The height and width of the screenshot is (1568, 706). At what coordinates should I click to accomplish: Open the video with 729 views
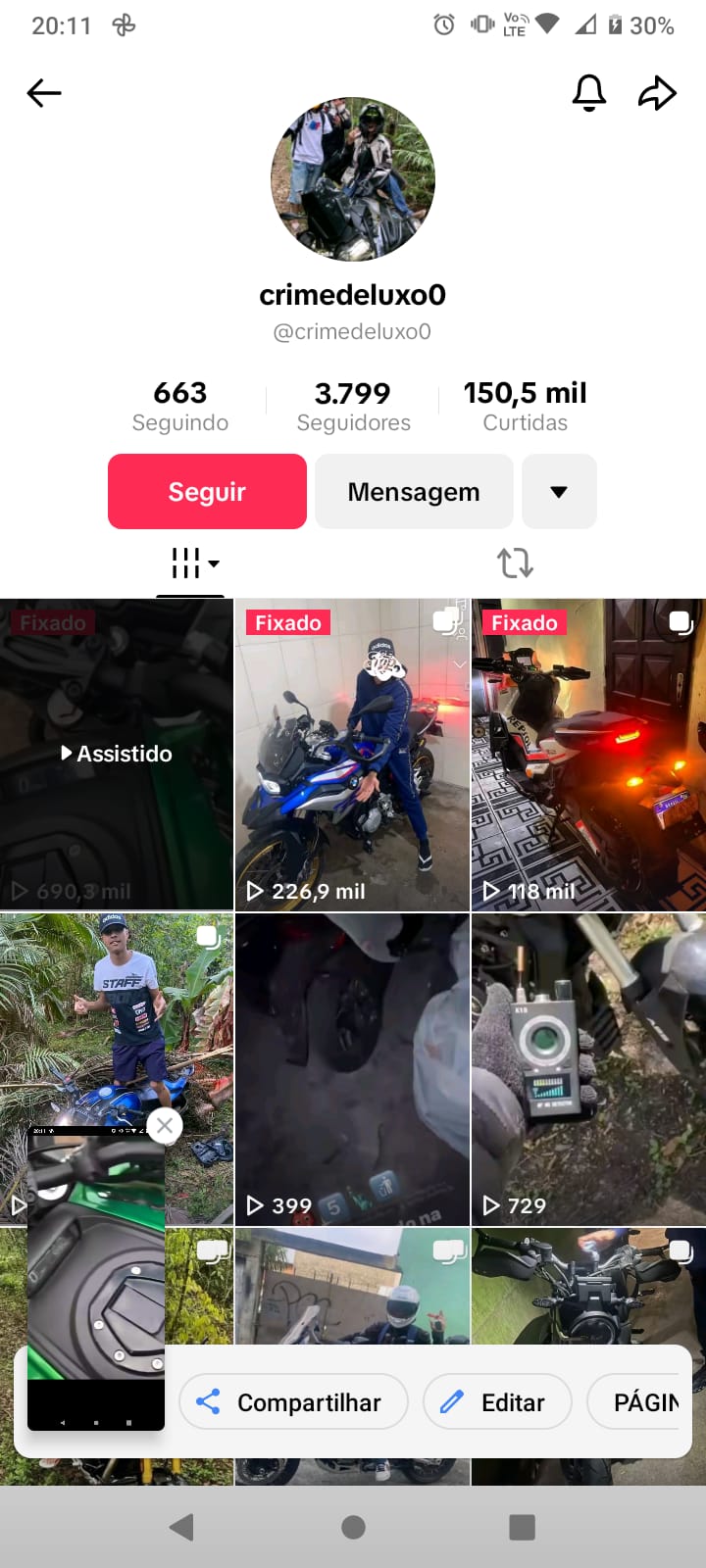pyautogui.click(x=588, y=1068)
